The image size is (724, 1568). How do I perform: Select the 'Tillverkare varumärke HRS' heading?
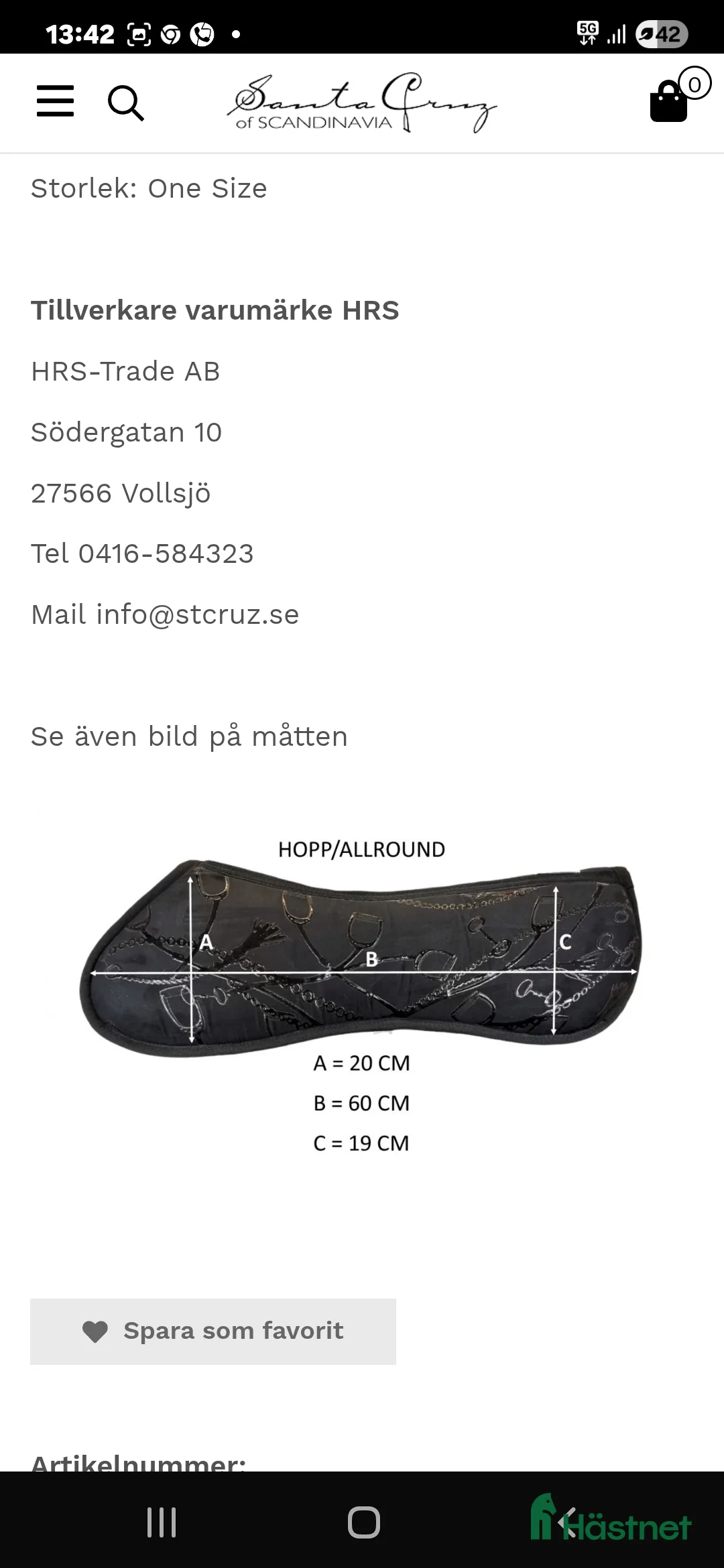point(215,310)
